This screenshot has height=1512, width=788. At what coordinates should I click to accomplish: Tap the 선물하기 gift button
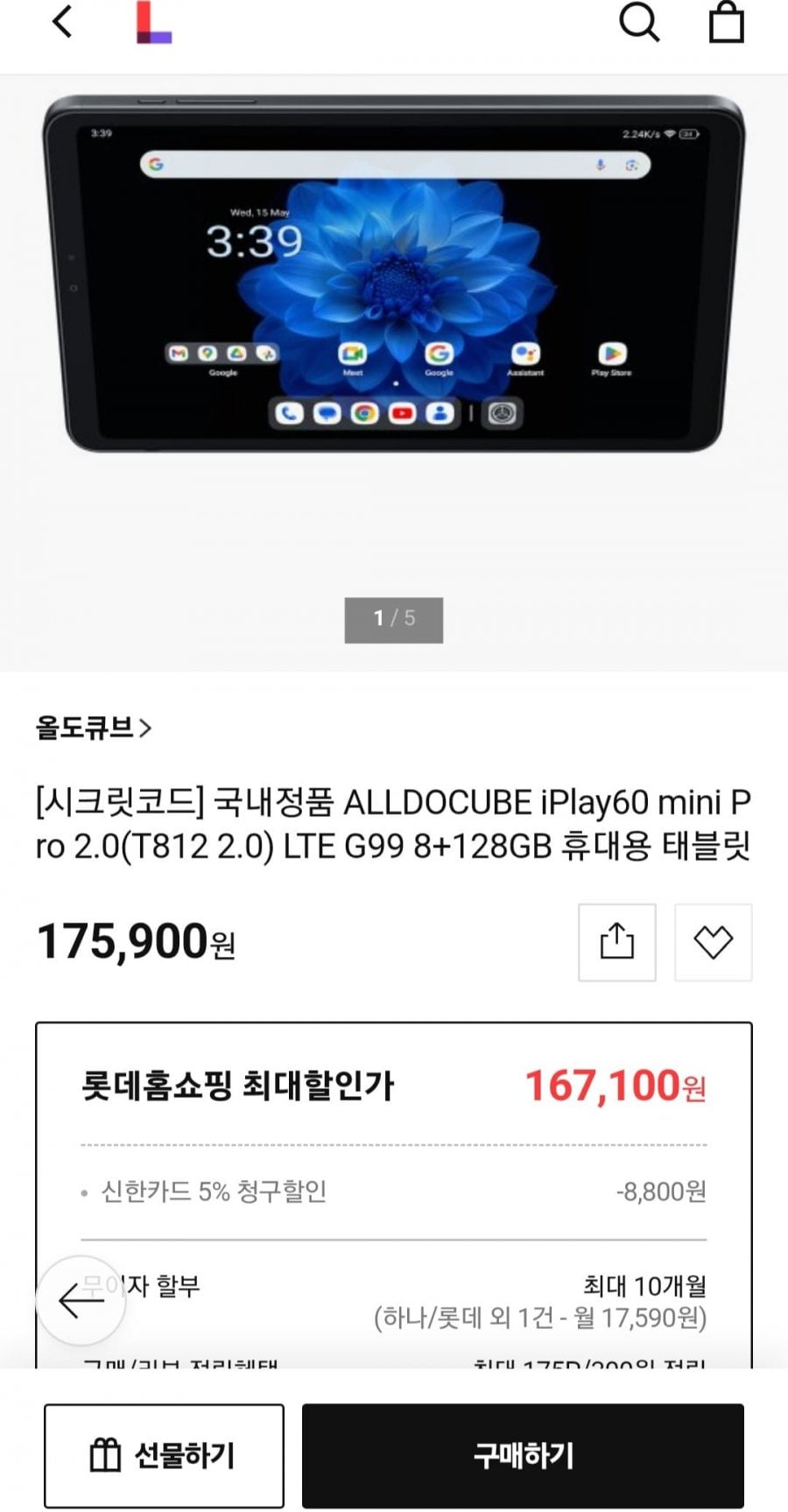click(164, 1456)
